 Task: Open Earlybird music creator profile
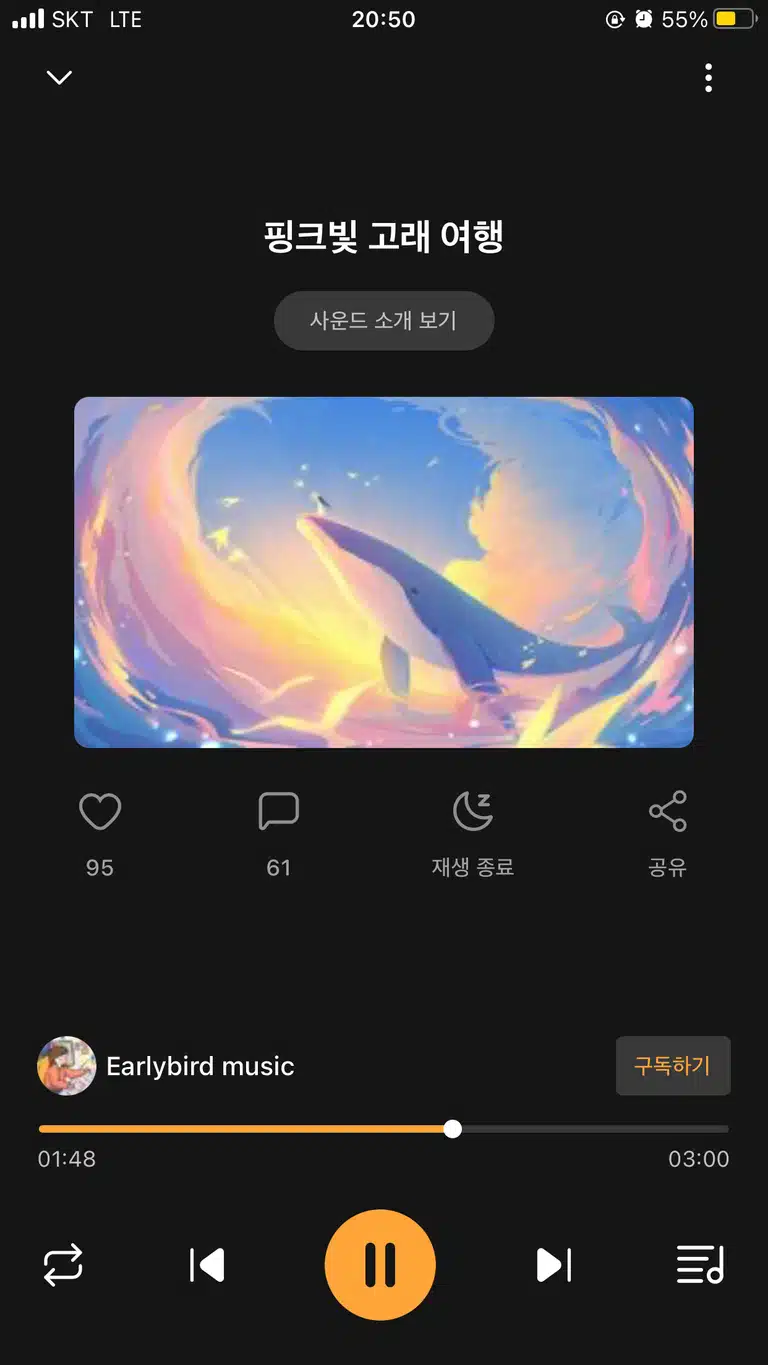pos(166,1066)
